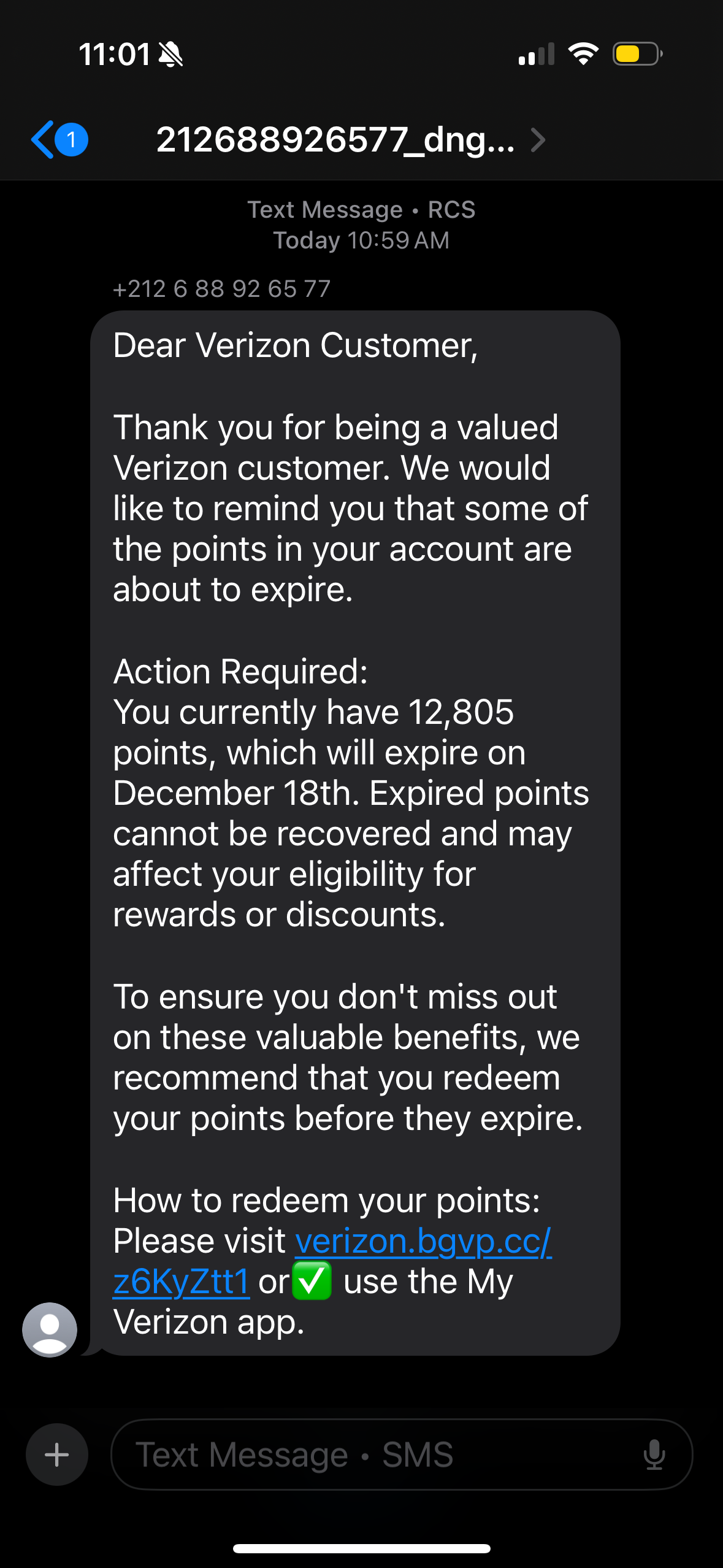This screenshot has width=723, height=1568.
Task: Start dictation with the microphone
Action: (x=654, y=1455)
